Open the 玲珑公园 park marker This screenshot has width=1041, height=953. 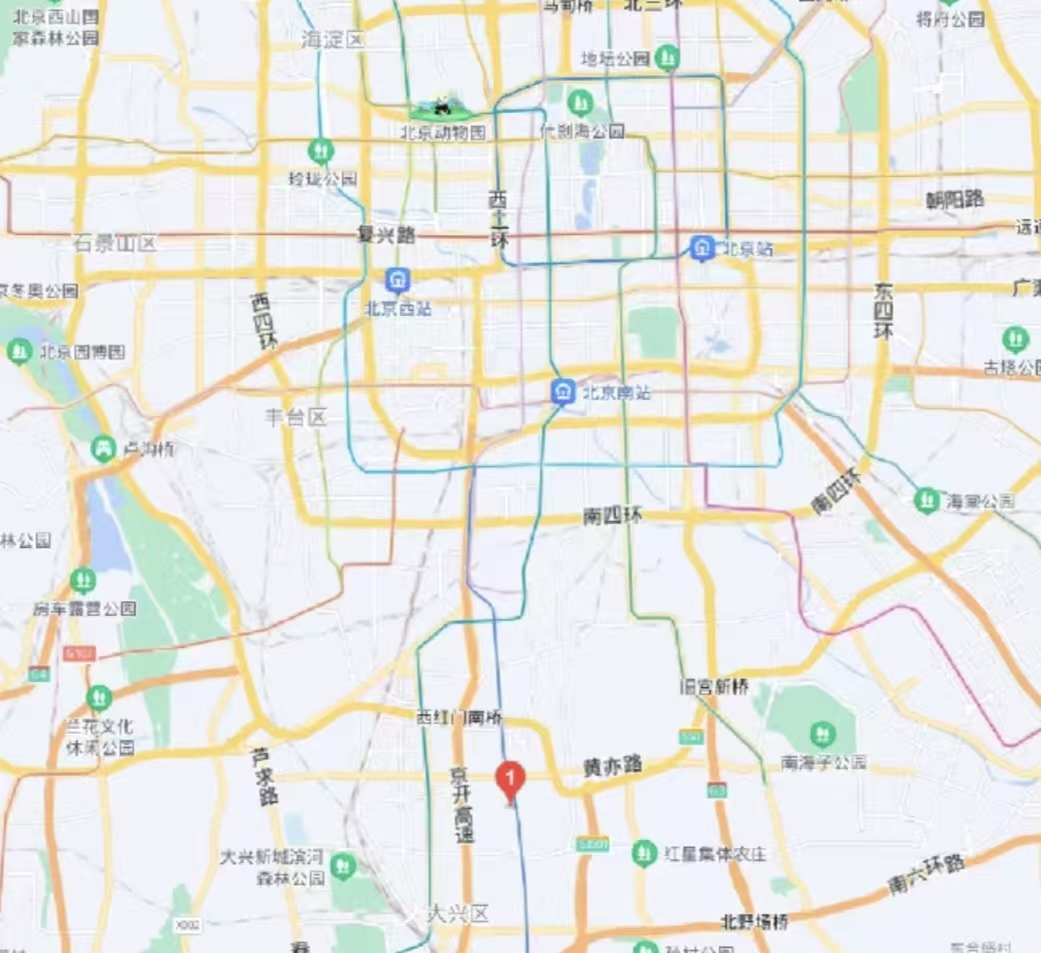pyautogui.click(x=321, y=152)
